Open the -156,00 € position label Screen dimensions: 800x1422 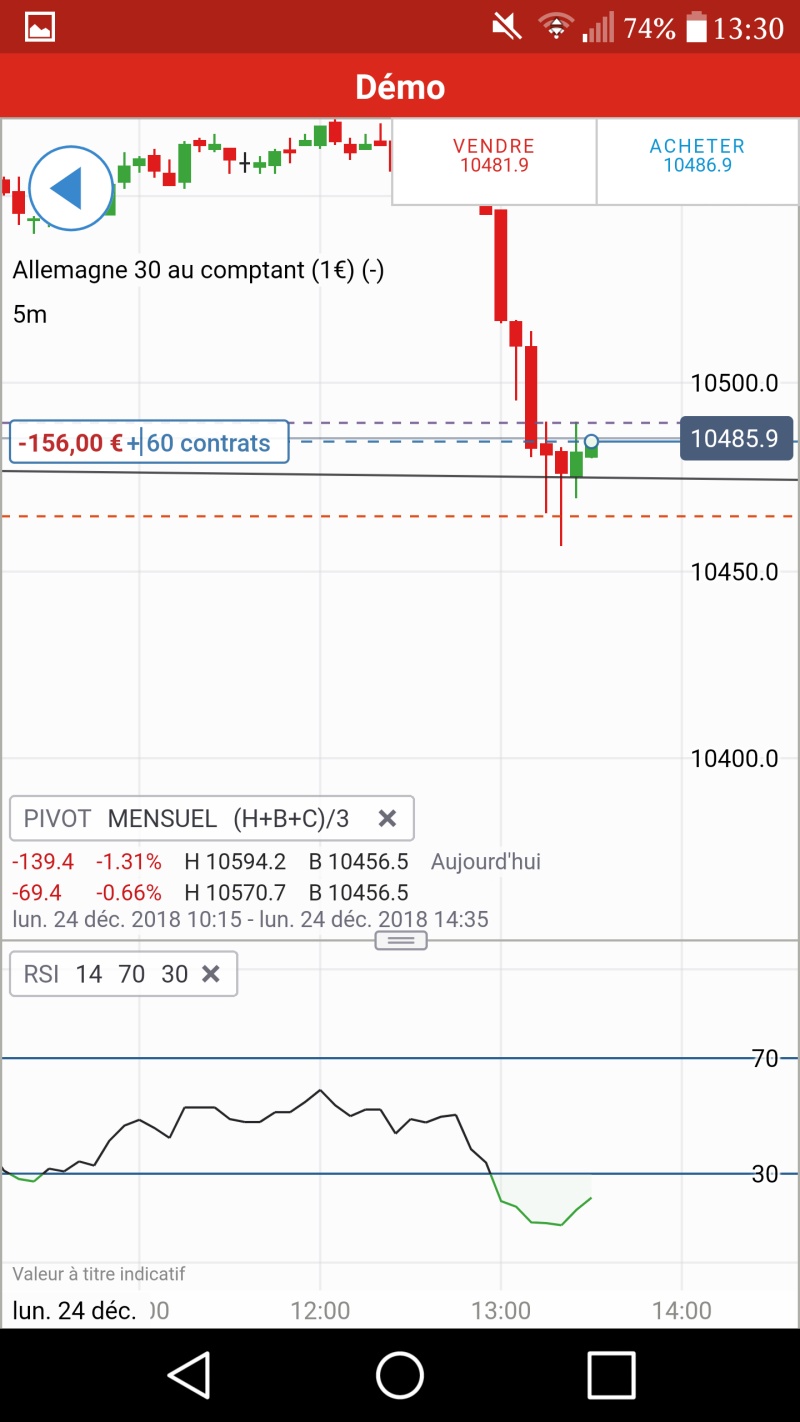click(x=149, y=443)
